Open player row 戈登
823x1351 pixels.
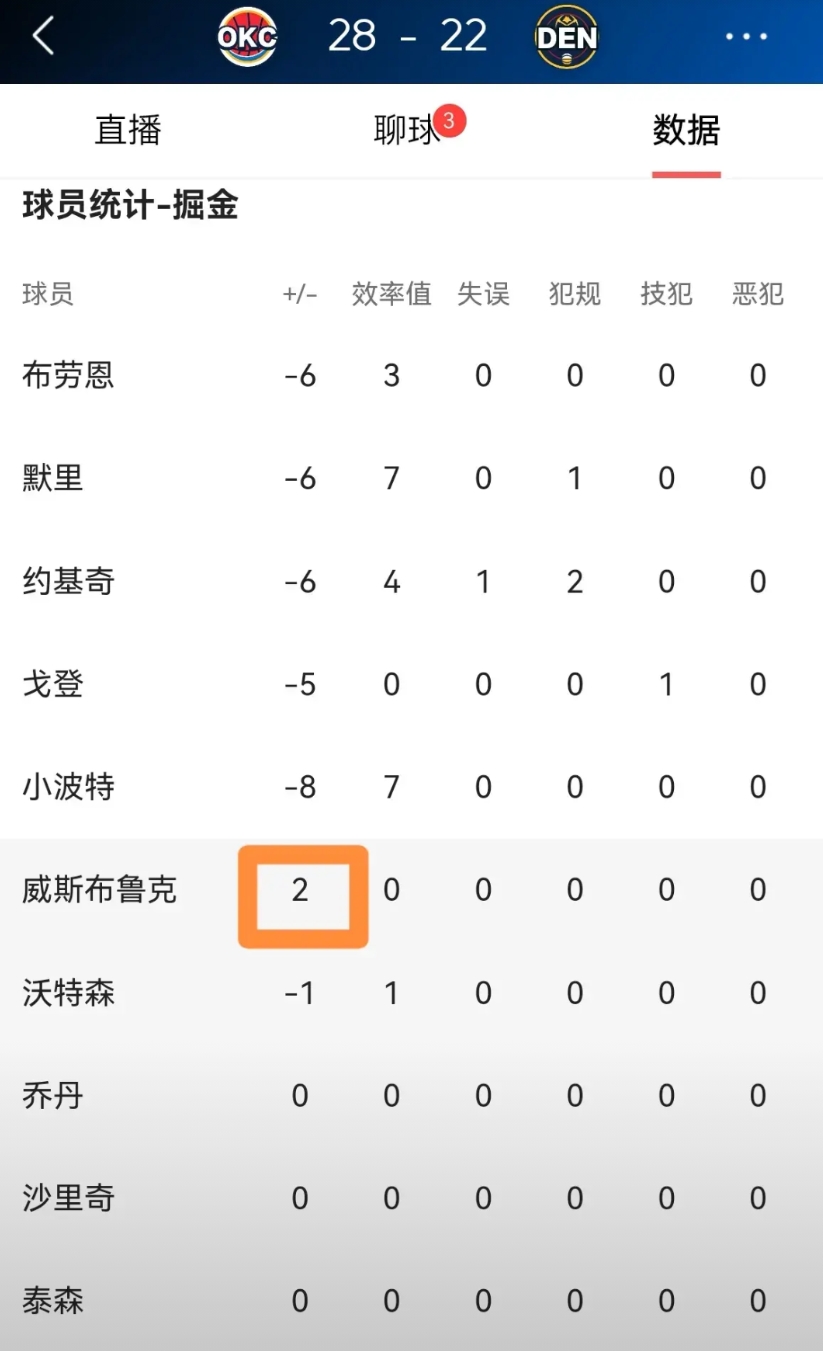pyautogui.click(x=411, y=684)
